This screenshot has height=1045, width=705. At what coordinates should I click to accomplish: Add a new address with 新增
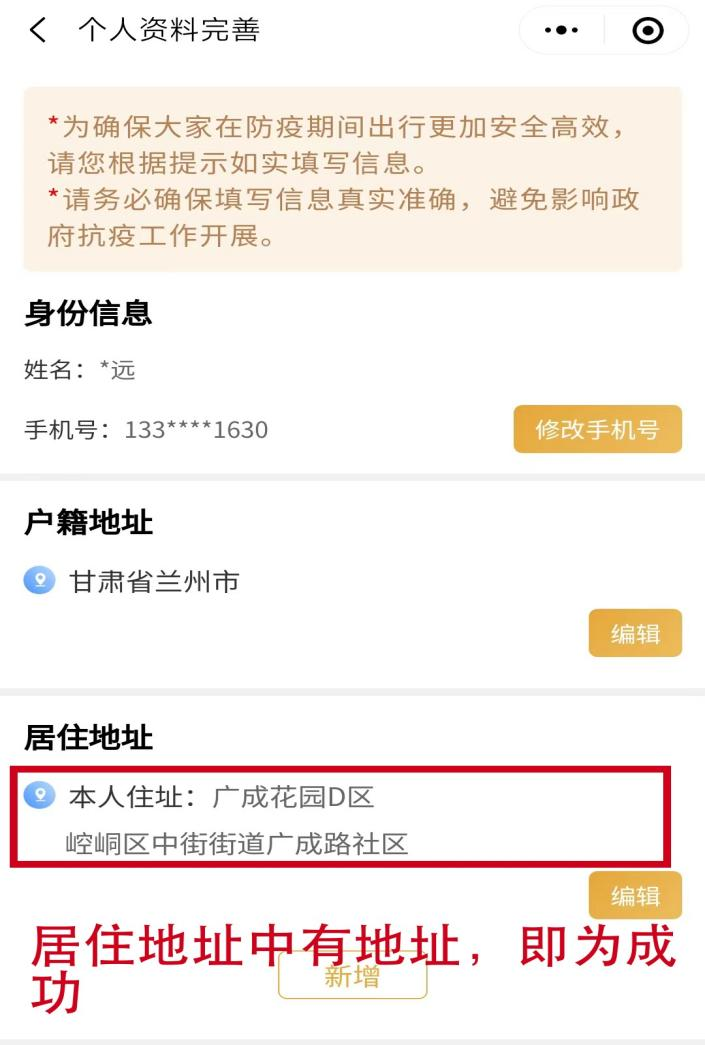[x=352, y=976]
